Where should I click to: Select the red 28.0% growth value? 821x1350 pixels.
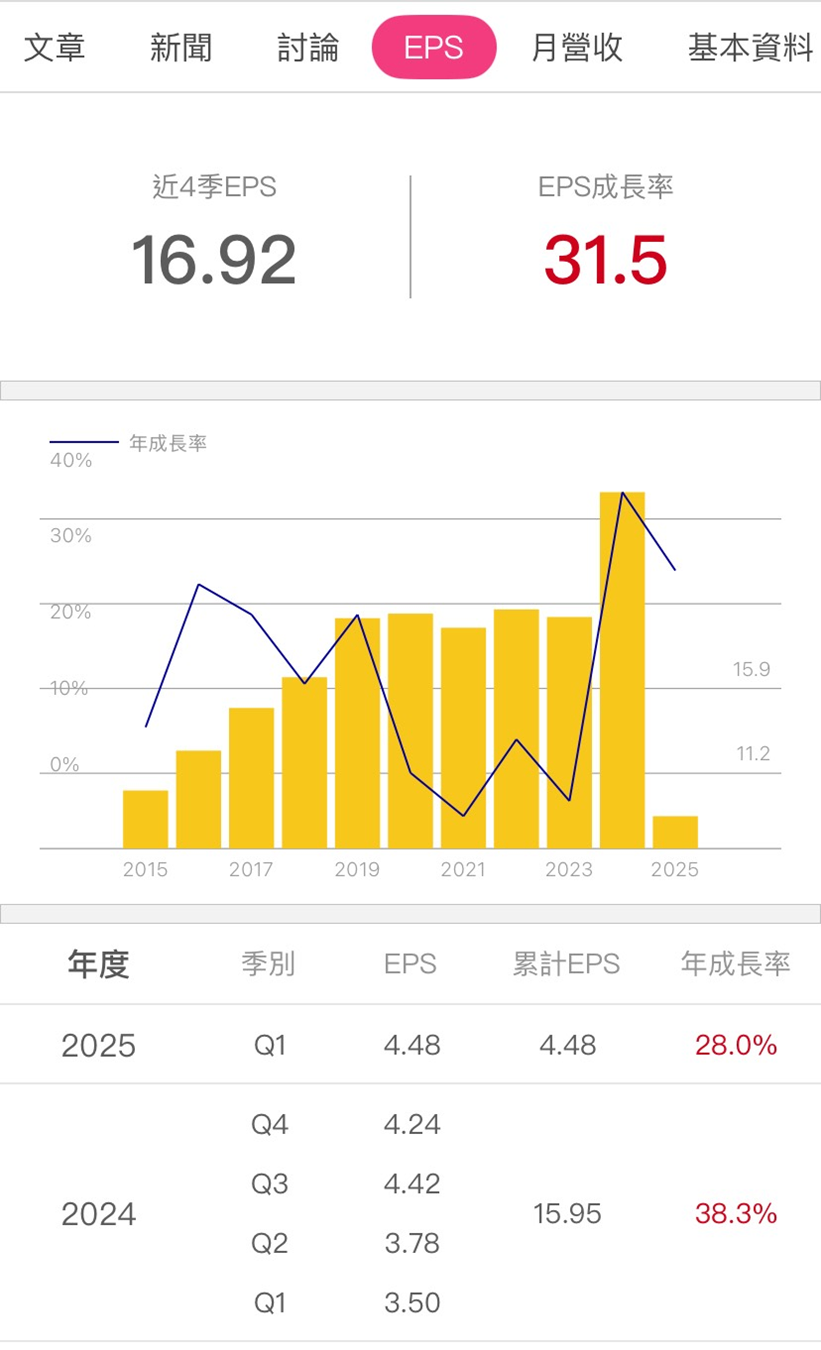click(735, 1043)
